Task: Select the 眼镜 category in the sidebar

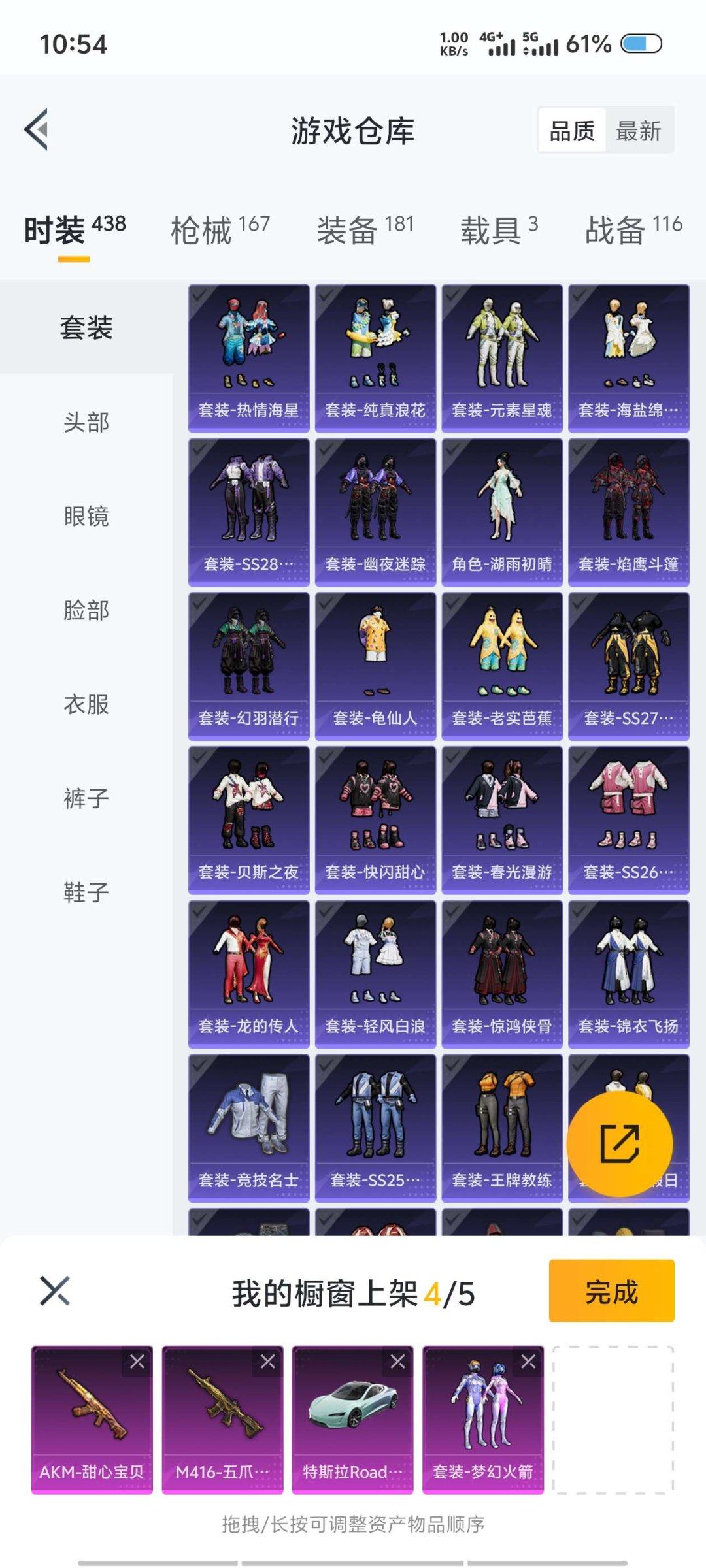Action: (86, 516)
